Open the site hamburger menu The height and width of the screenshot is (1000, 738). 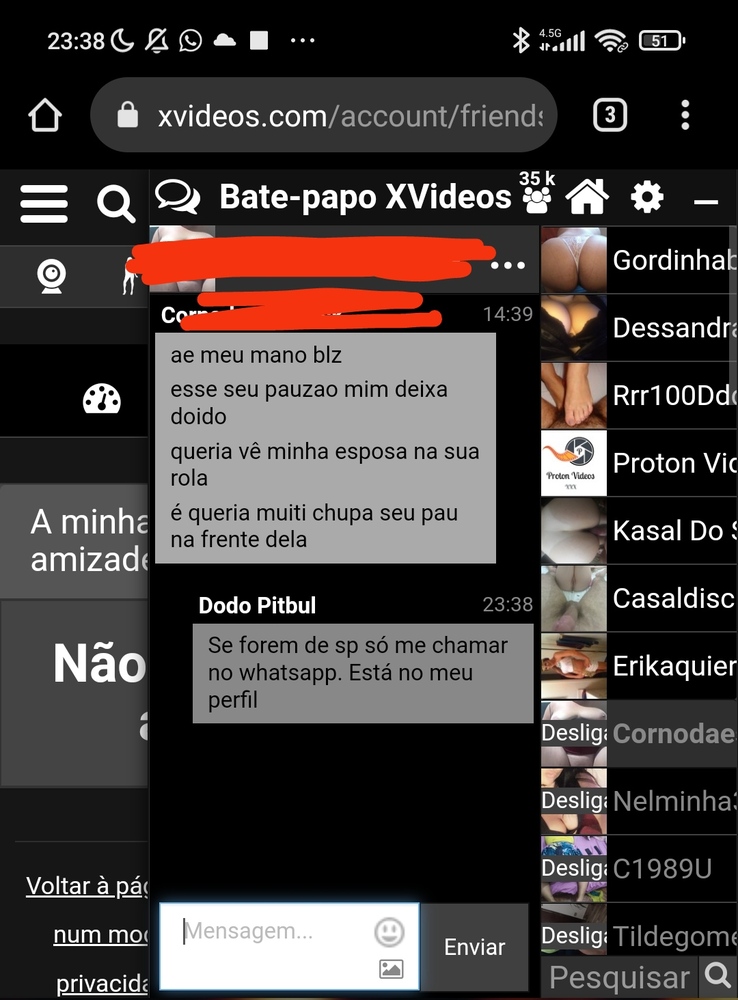click(44, 203)
